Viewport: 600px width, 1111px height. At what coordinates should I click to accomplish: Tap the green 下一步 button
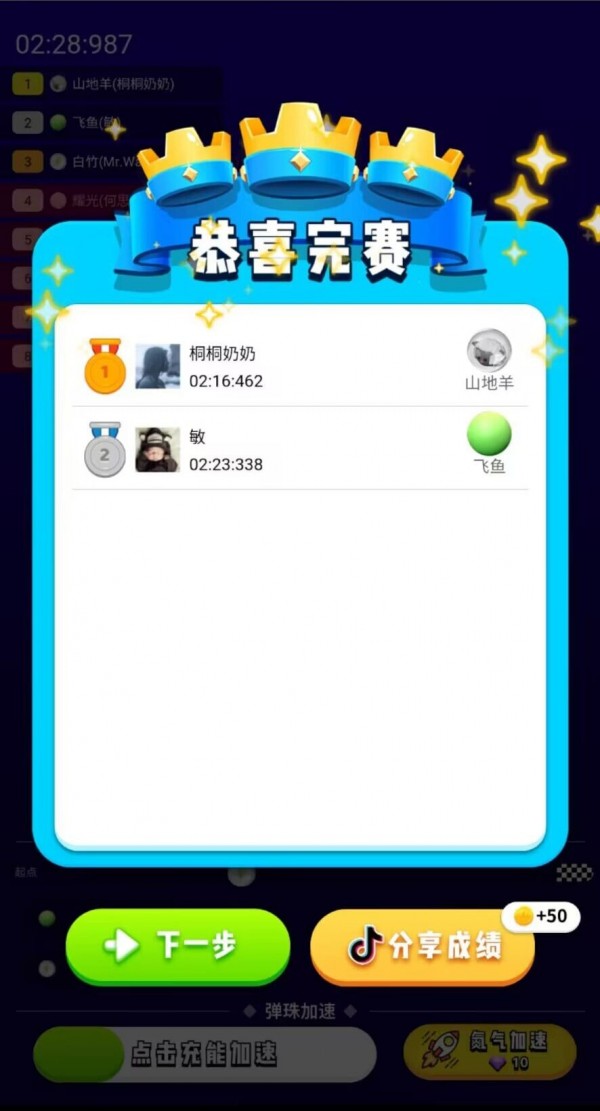pyautogui.click(x=178, y=945)
